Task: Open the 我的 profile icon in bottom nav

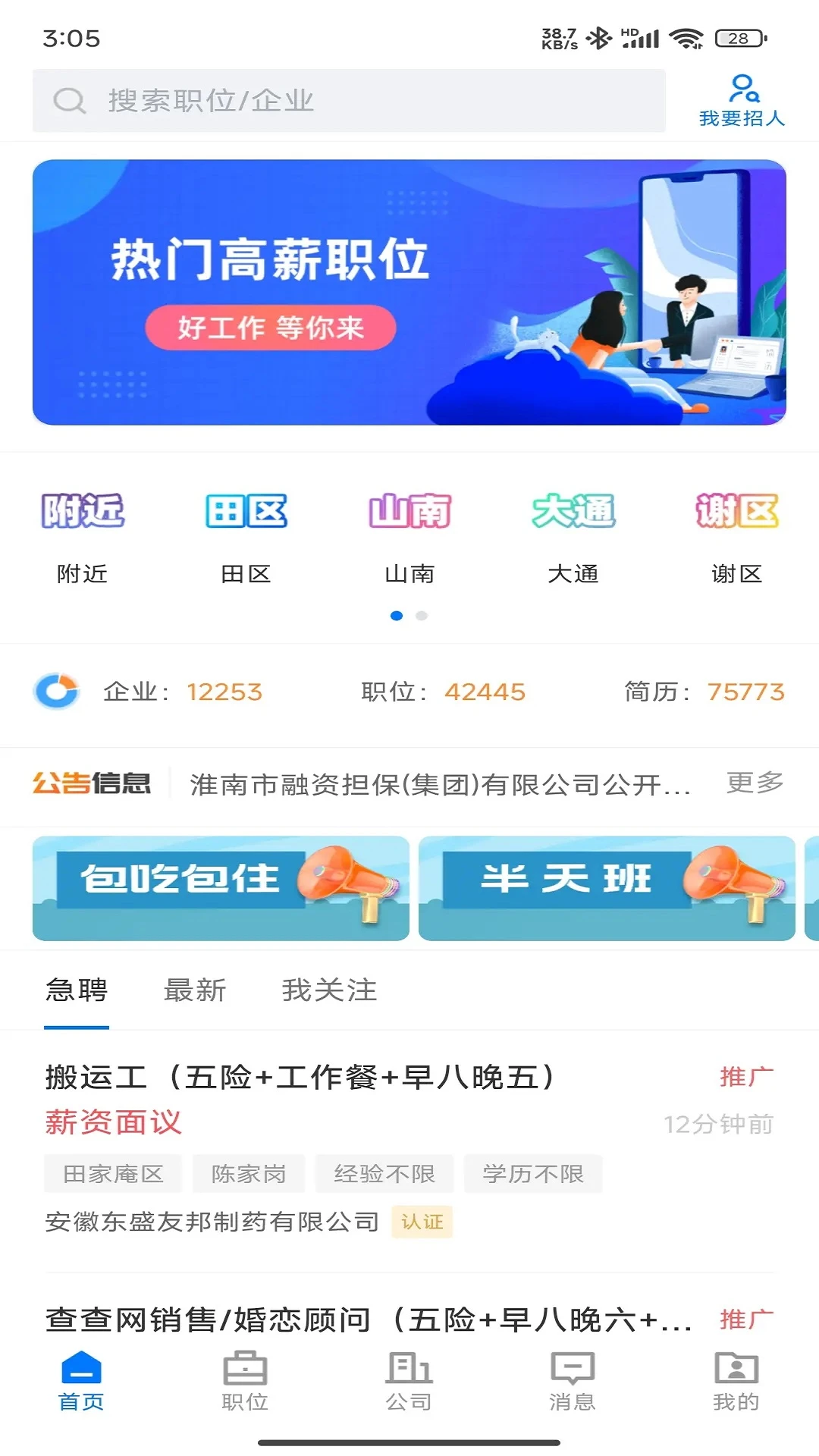Action: 736,1380
